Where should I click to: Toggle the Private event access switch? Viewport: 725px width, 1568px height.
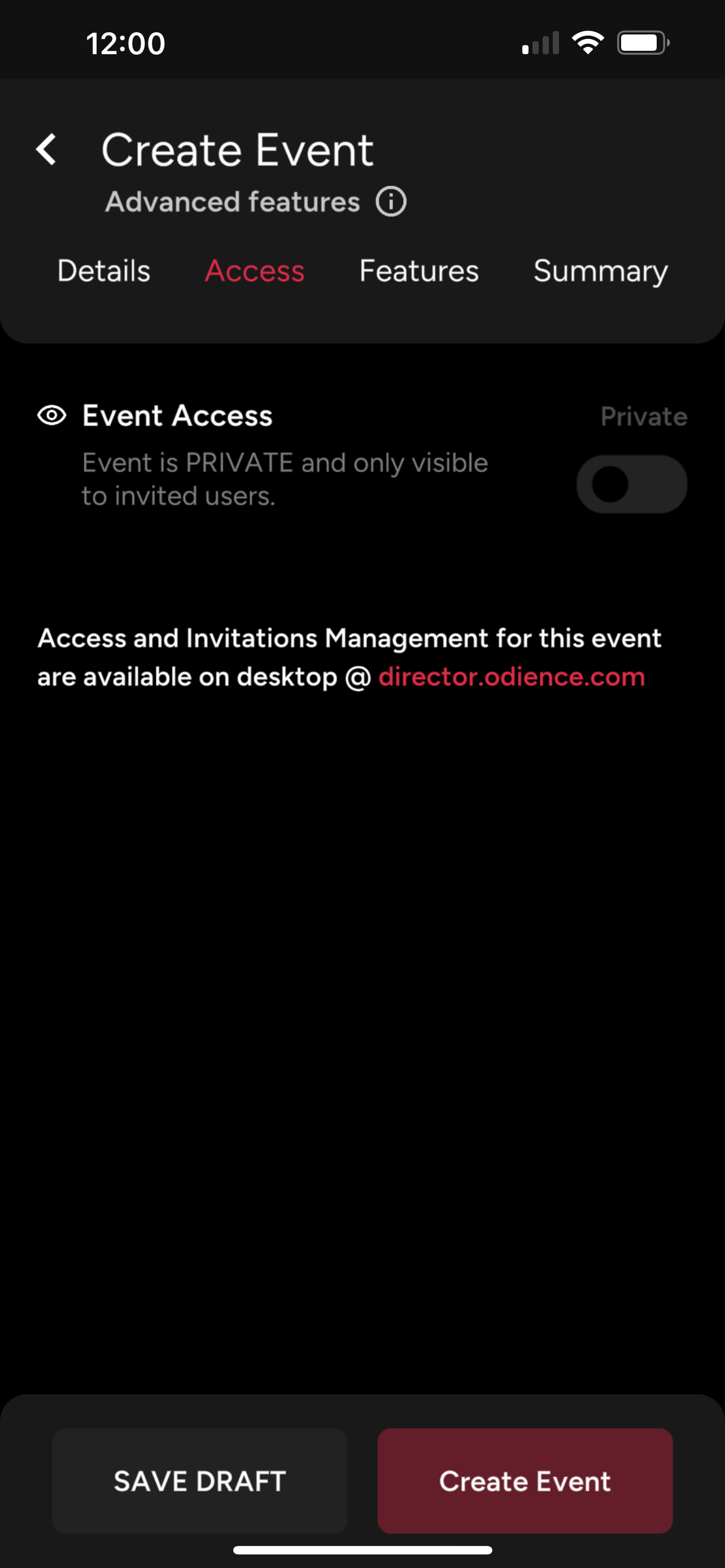tap(632, 484)
